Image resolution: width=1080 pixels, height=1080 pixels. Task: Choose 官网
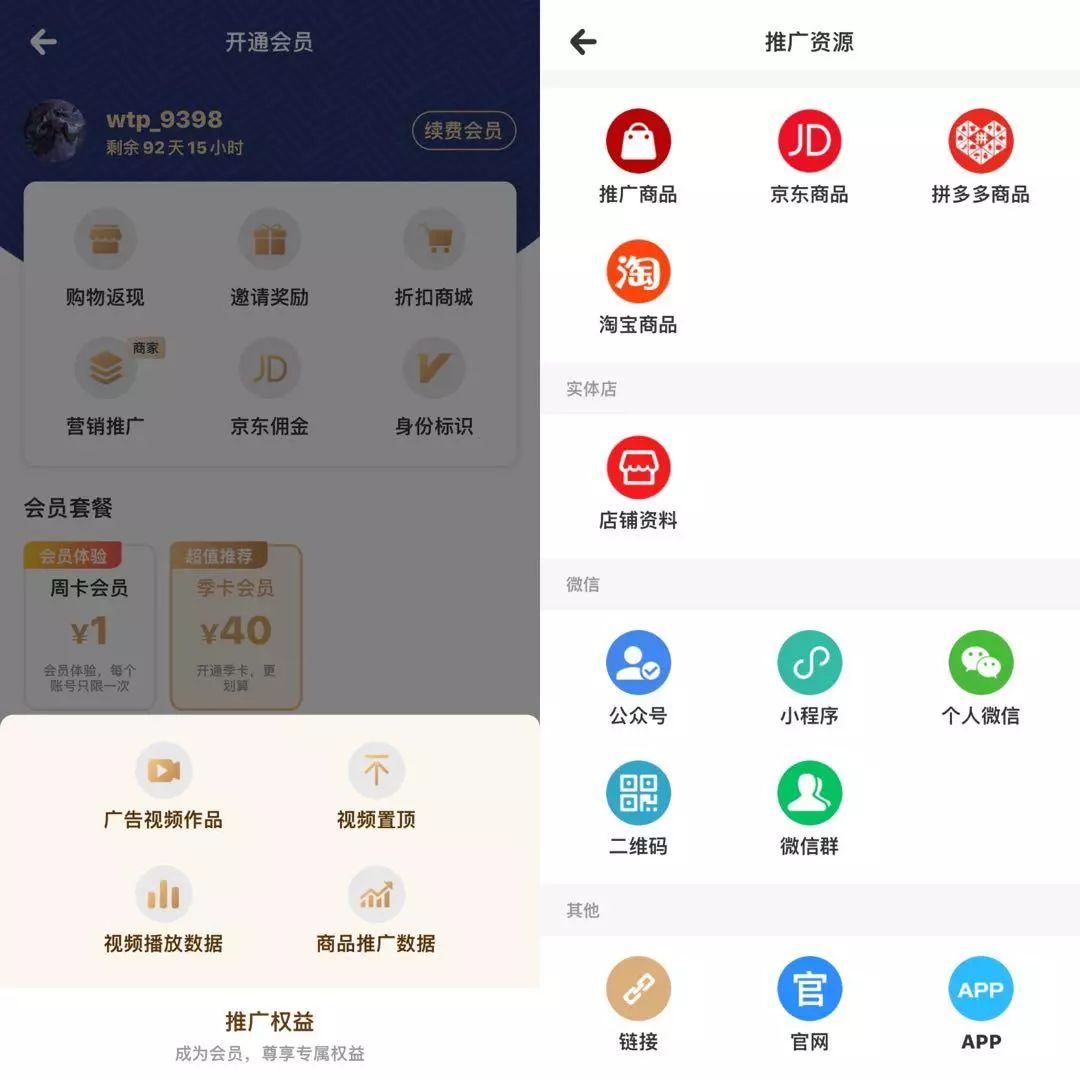tap(809, 1004)
